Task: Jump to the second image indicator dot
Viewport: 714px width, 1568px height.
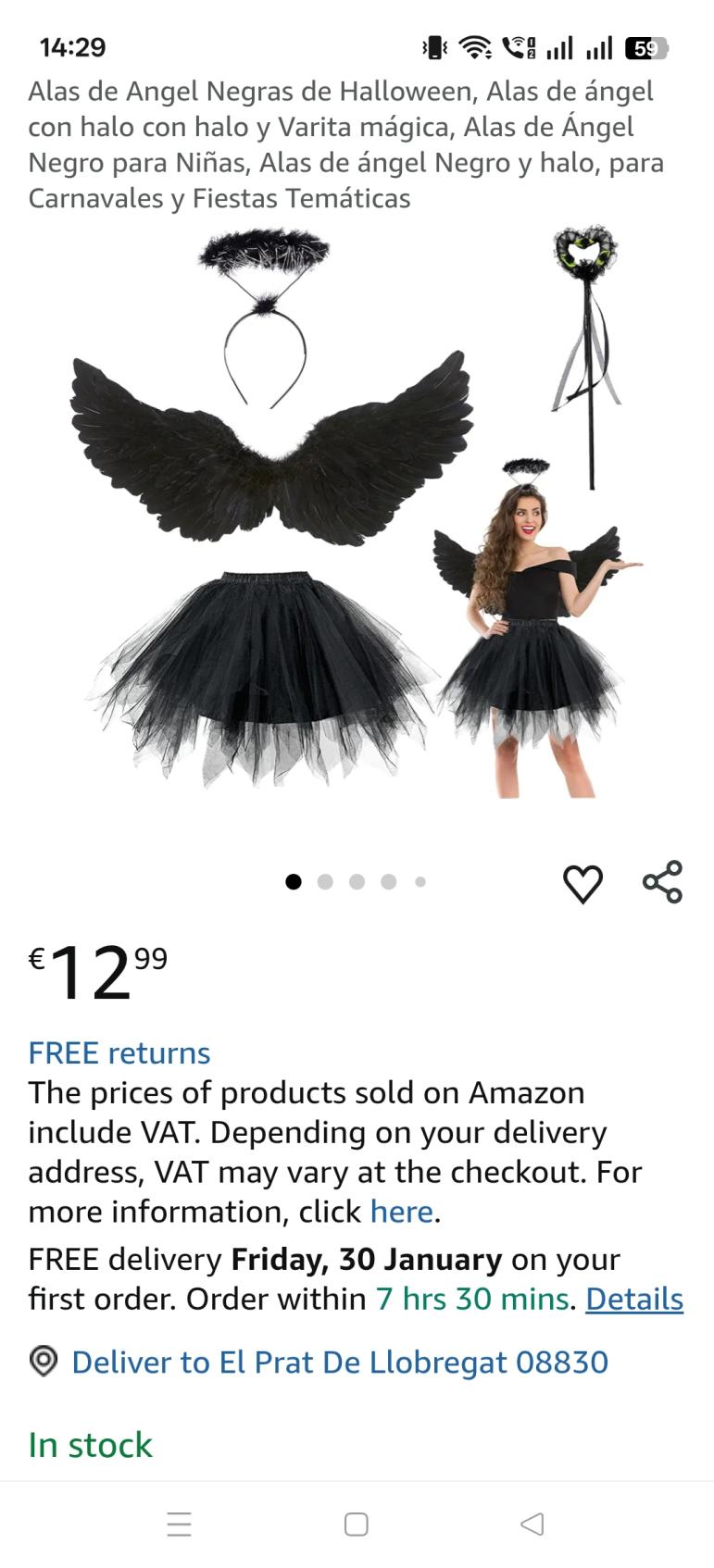Action: [325, 882]
